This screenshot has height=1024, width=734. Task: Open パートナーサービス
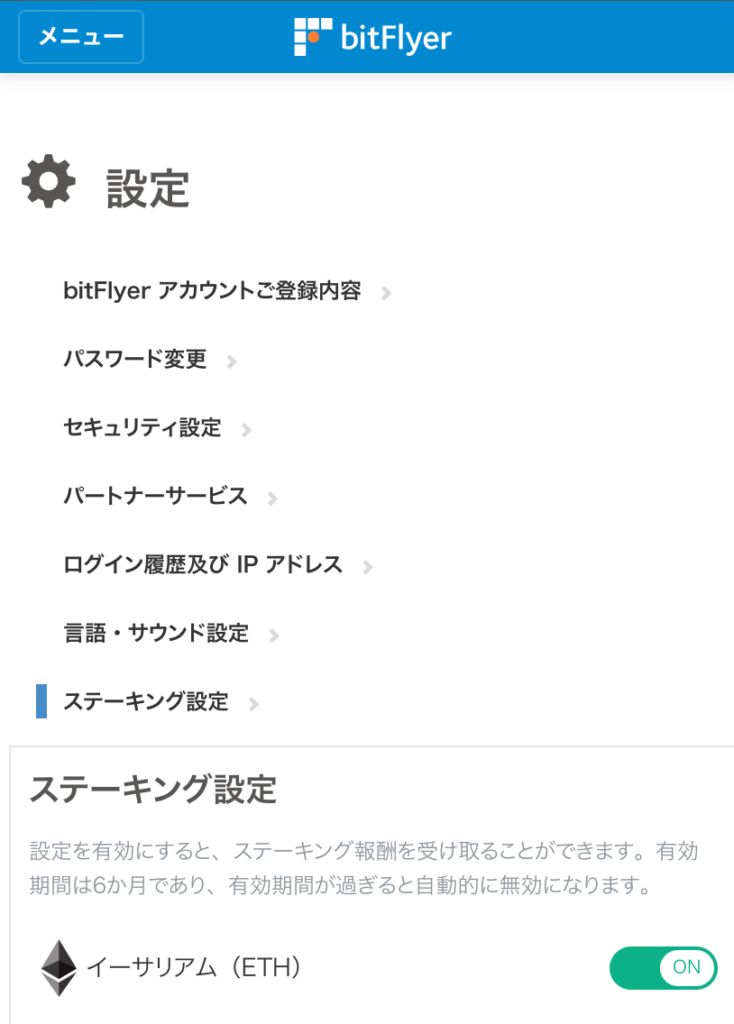tap(155, 496)
